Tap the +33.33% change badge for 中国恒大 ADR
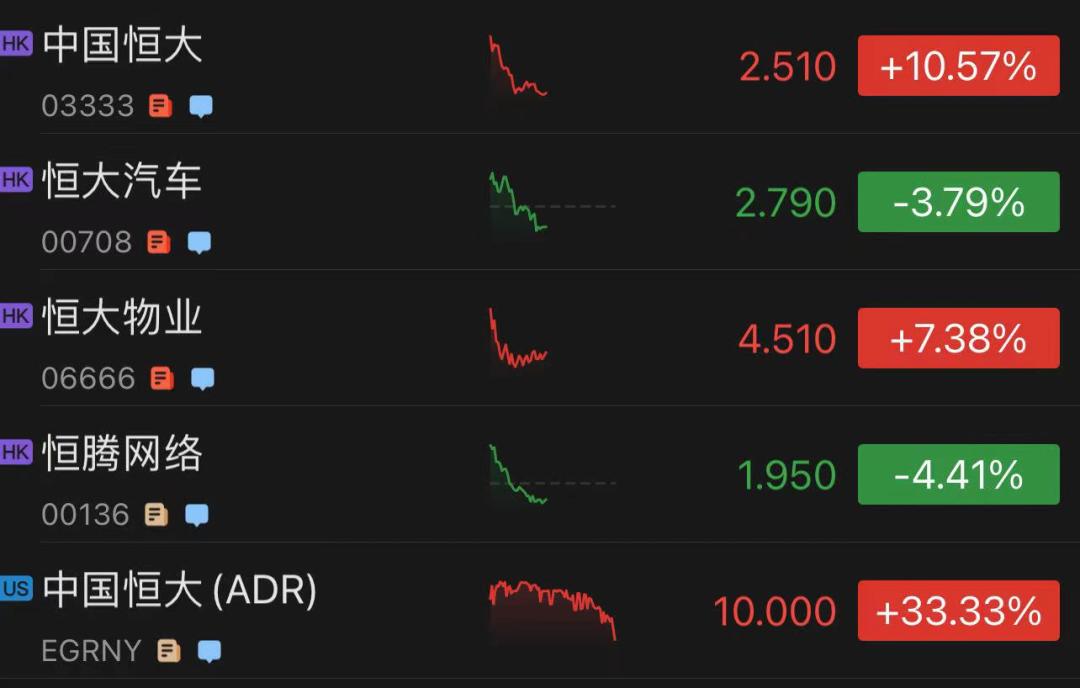 [x=958, y=610]
